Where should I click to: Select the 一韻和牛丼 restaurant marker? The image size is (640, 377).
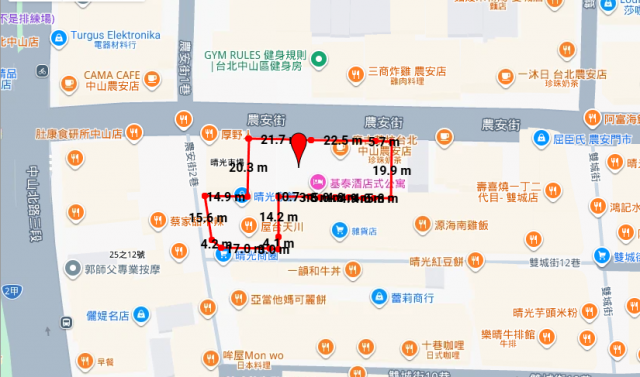click(x=353, y=270)
